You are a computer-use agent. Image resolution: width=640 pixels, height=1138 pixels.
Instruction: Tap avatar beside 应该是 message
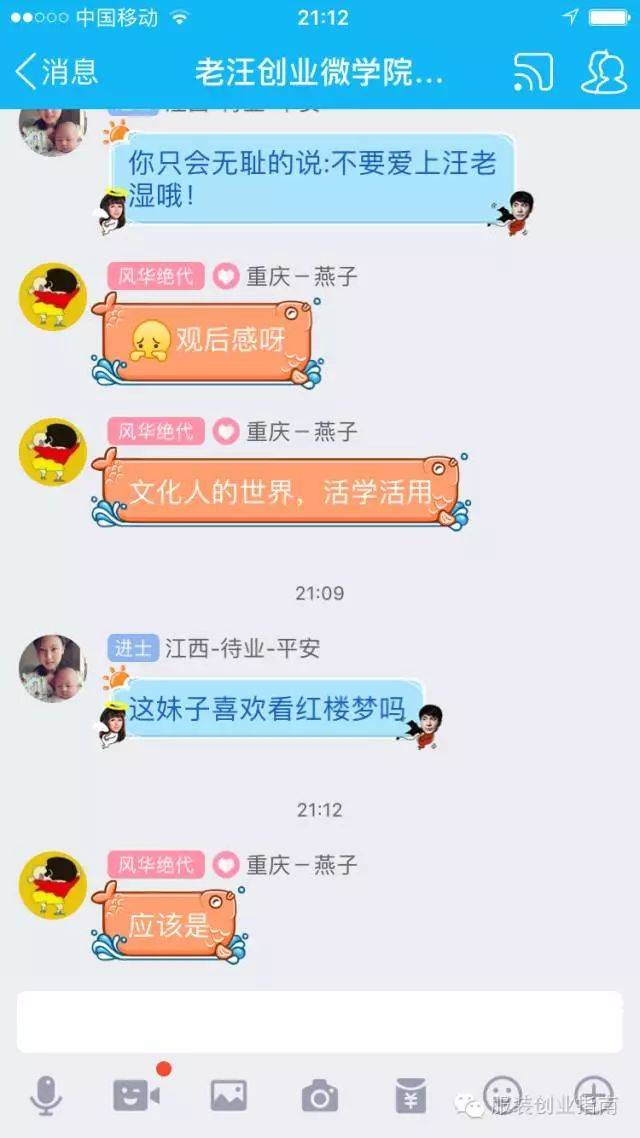[52, 885]
